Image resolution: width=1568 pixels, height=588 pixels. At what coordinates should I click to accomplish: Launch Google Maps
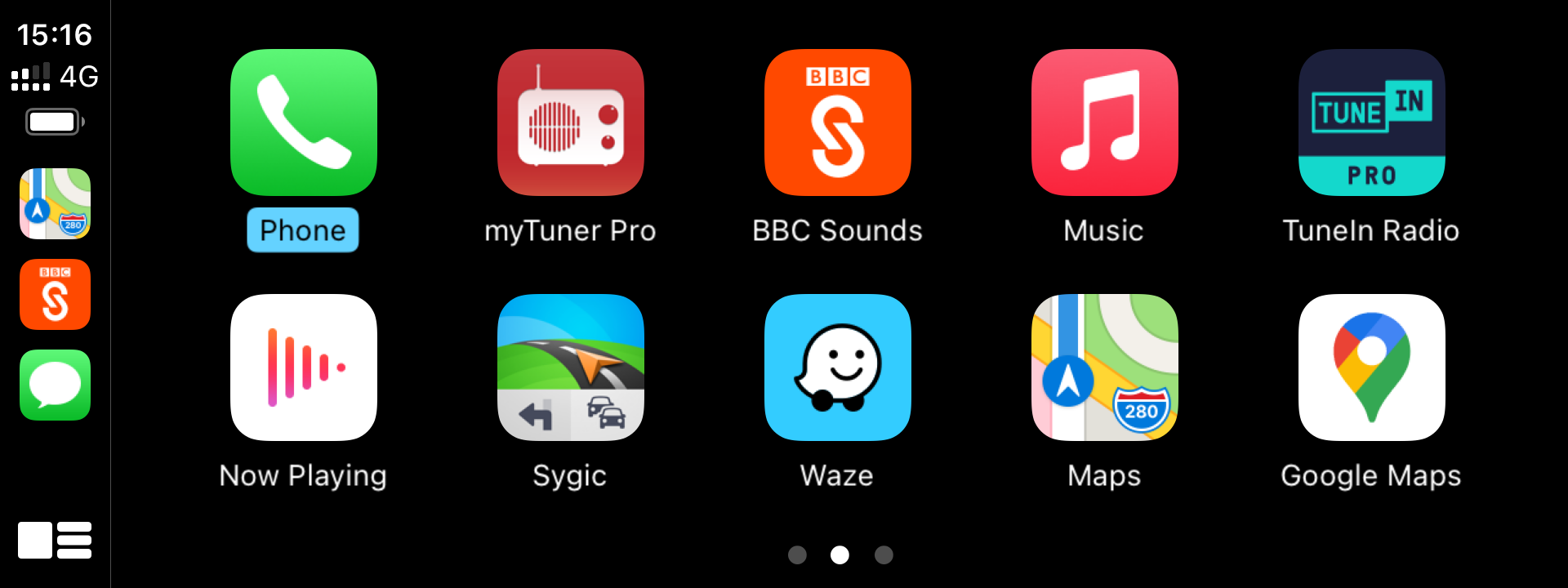pos(1371,367)
